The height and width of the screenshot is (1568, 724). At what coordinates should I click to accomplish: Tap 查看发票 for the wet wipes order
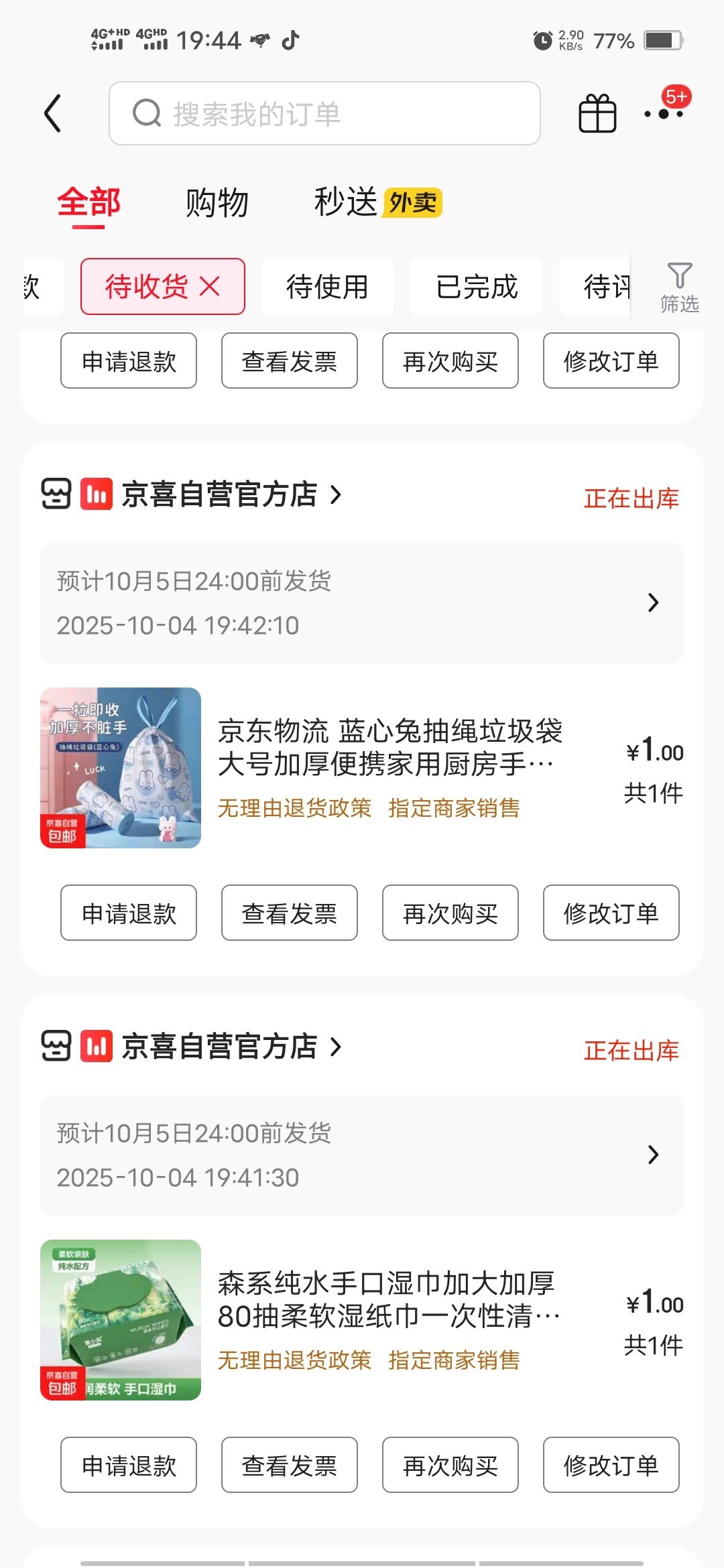tap(290, 1465)
